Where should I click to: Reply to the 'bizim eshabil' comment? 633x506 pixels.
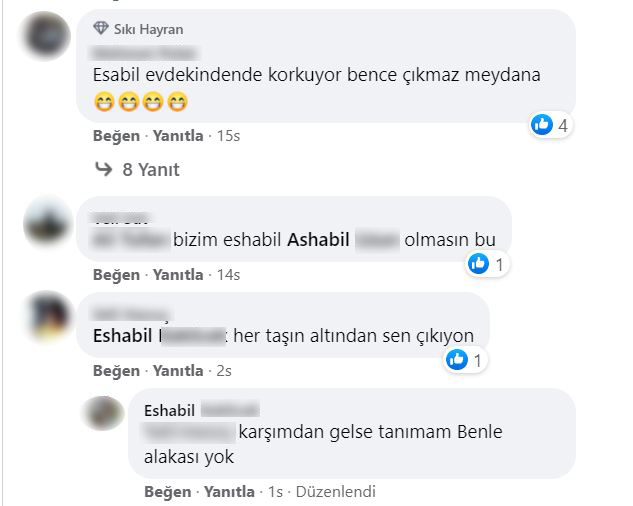click(x=178, y=274)
